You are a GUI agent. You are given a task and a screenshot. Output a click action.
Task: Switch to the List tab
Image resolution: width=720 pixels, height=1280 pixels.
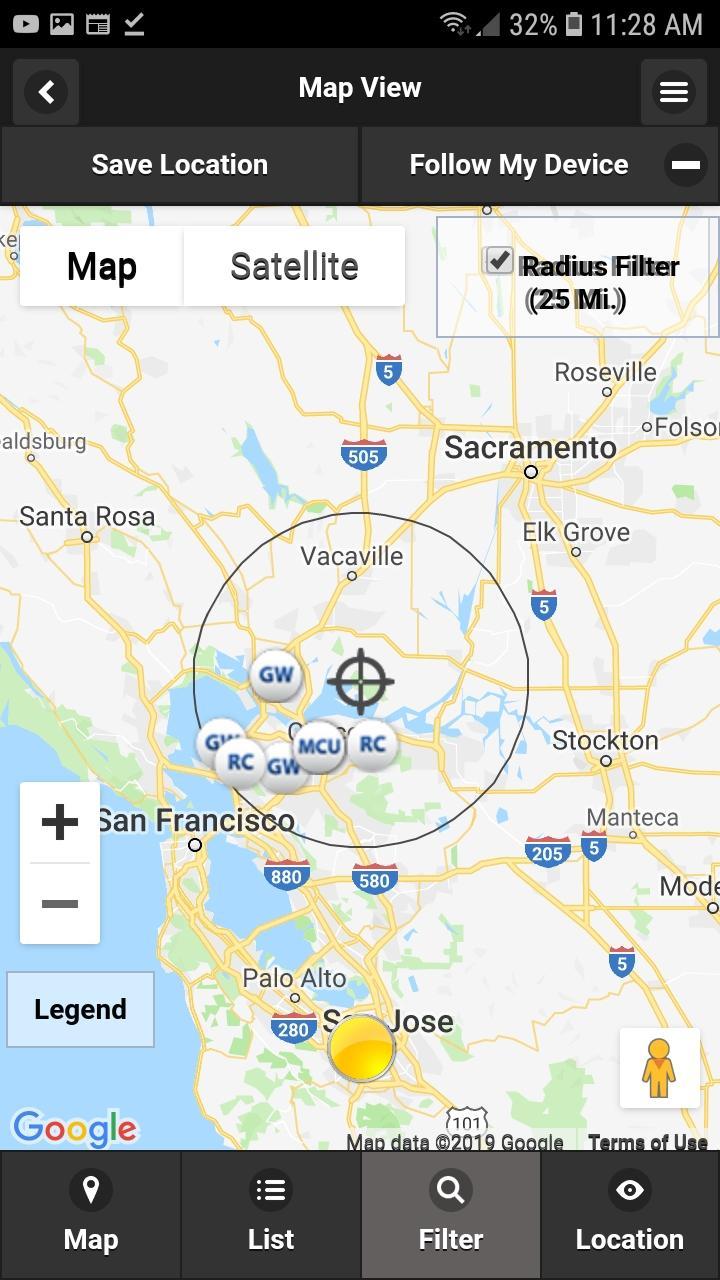point(270,1215)
